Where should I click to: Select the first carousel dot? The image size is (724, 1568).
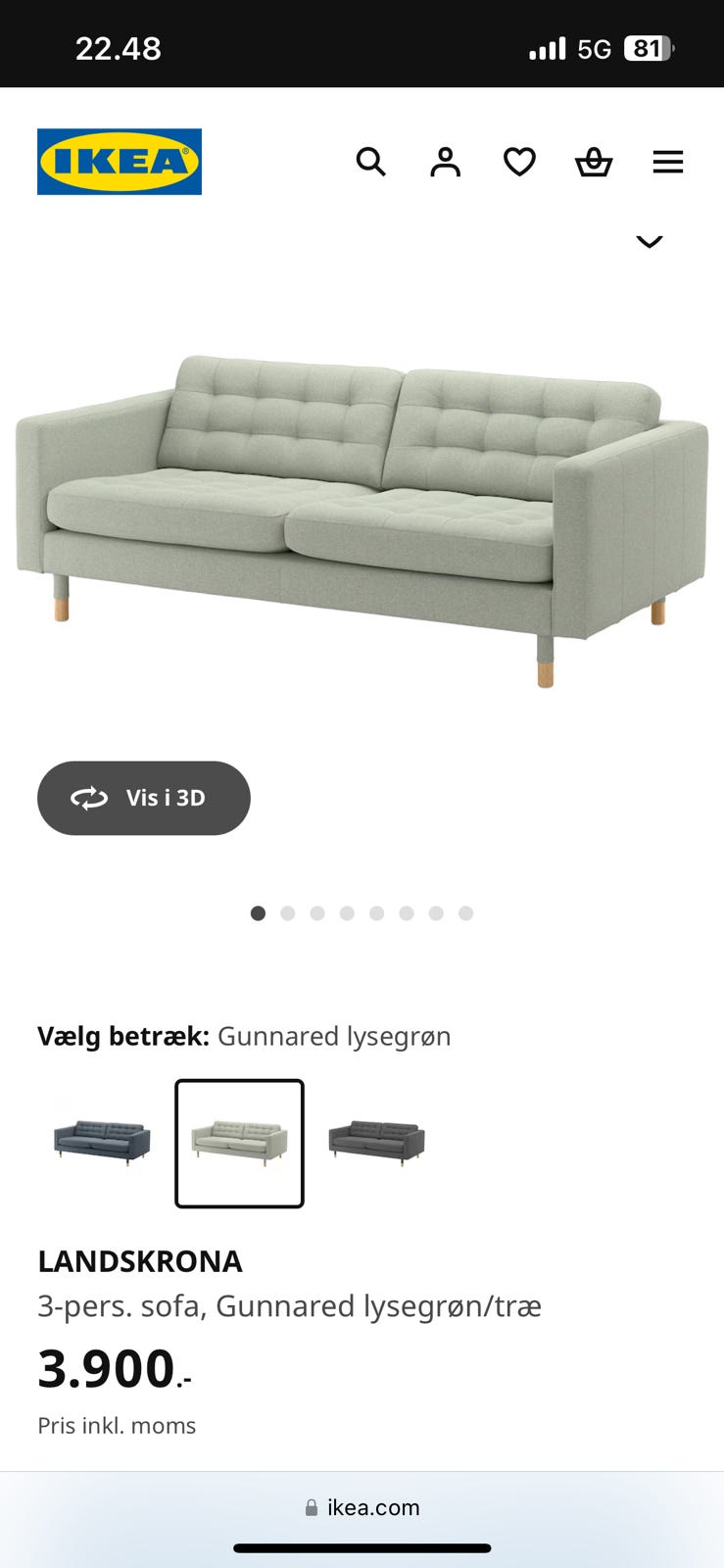[258, 912]
